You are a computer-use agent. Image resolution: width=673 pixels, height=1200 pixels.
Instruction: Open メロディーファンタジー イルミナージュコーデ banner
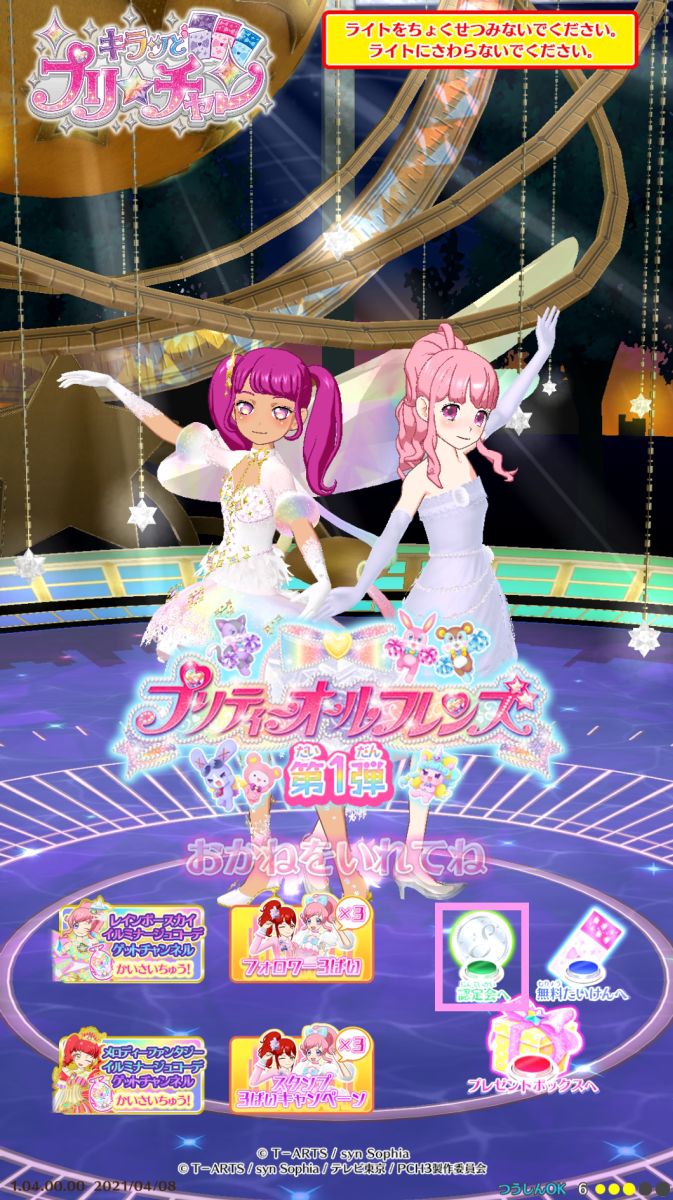pyautogui.click(x=132, y=1074)
